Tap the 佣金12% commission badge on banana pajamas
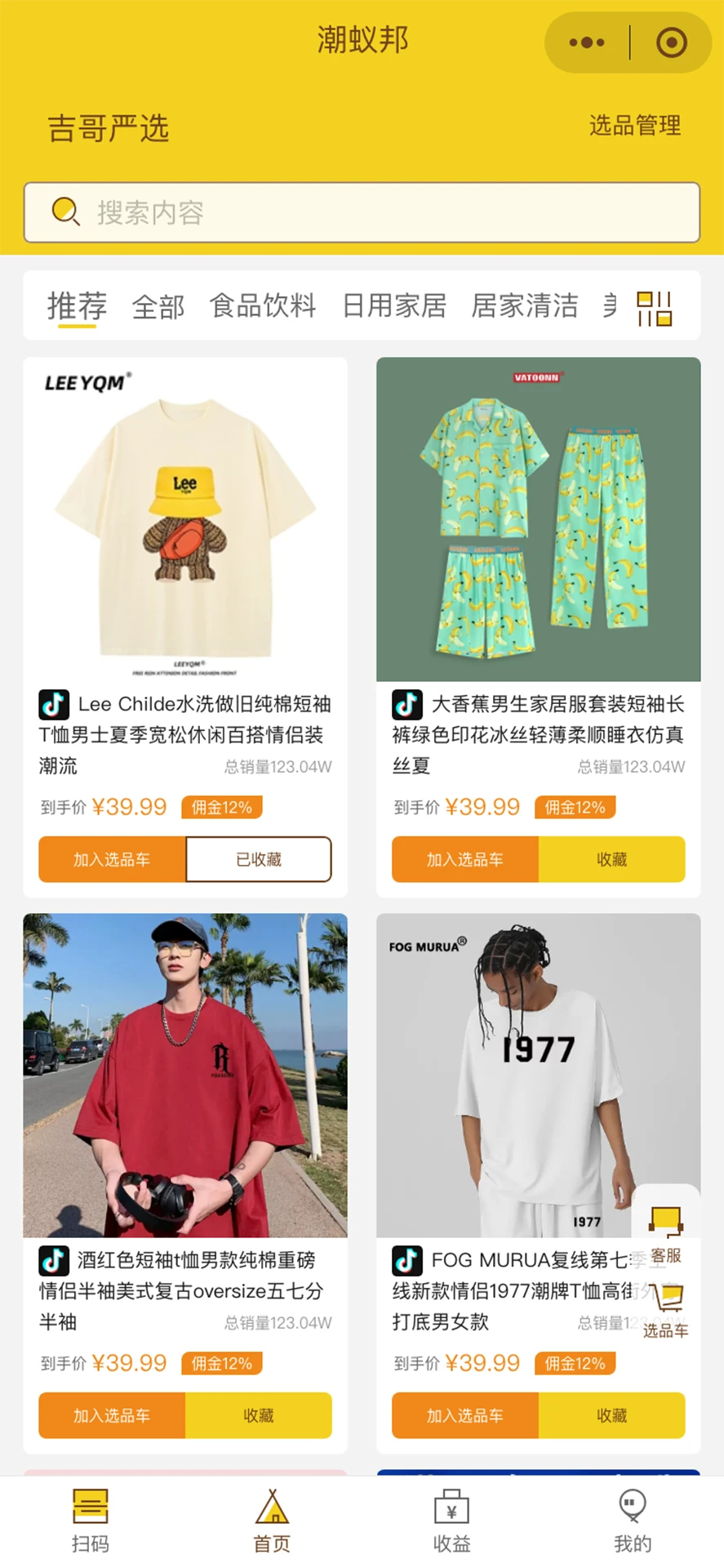Image resolution: width=724 pixels, height=1568 pixels. click(x=574, y=807)
